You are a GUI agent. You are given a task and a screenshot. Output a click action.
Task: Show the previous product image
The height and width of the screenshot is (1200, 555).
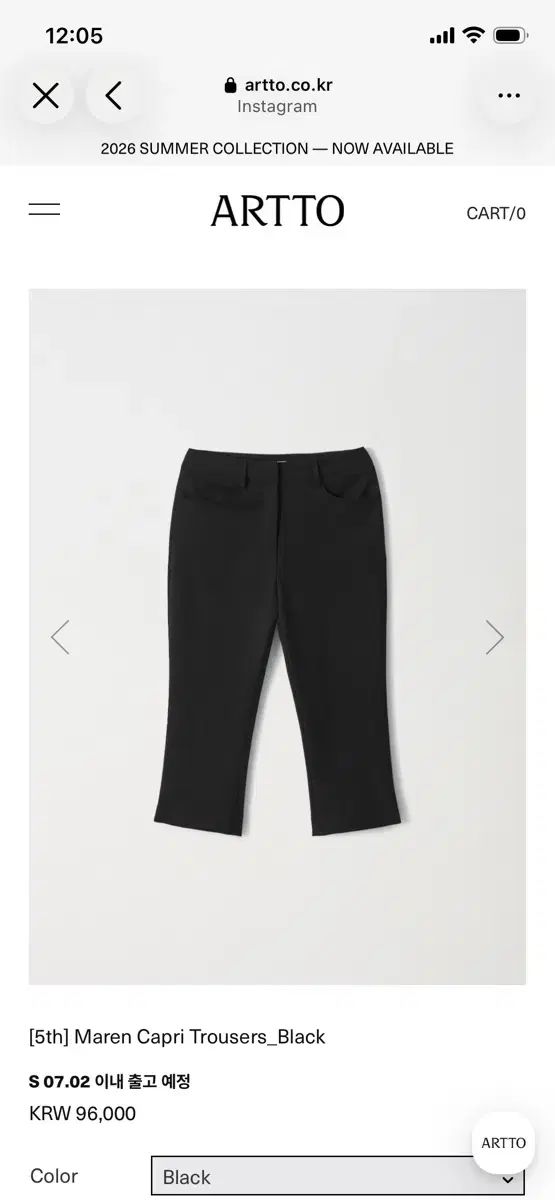[60, 637]
